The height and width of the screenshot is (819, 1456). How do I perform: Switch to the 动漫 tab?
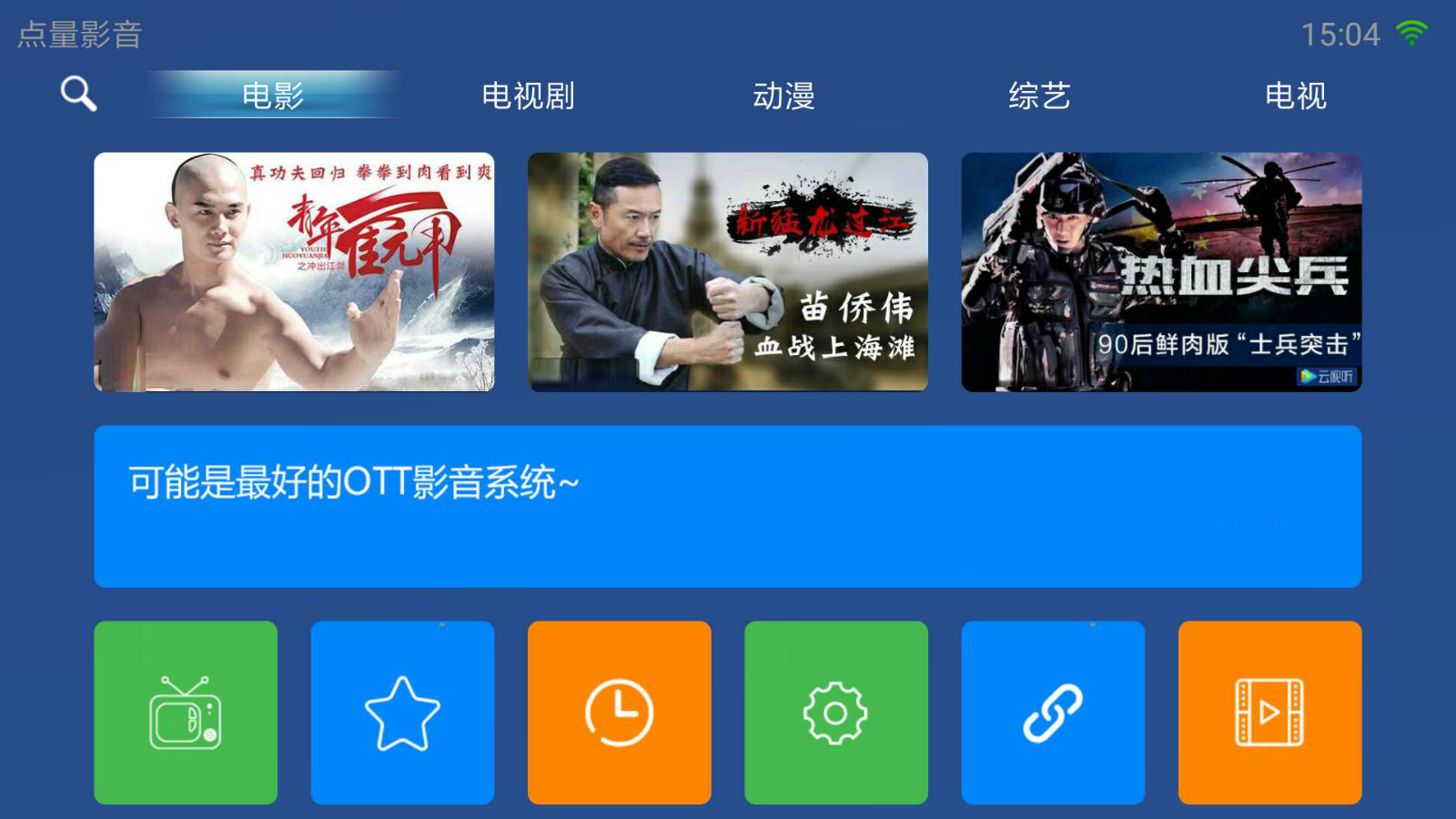click(784, 96)
